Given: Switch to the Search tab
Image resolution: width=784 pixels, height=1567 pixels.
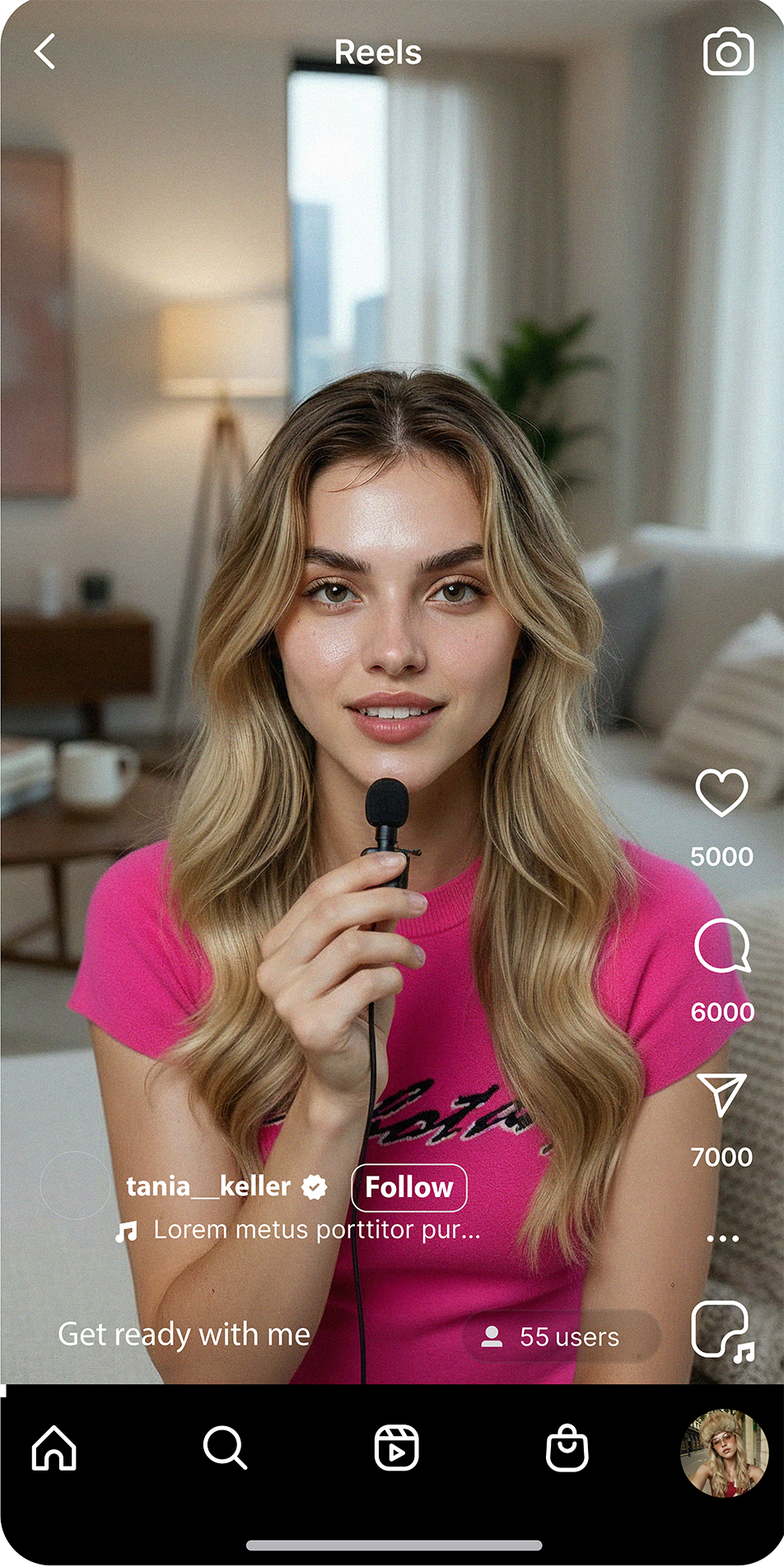Looking at the screenshot, I should tap(225, 1449).
